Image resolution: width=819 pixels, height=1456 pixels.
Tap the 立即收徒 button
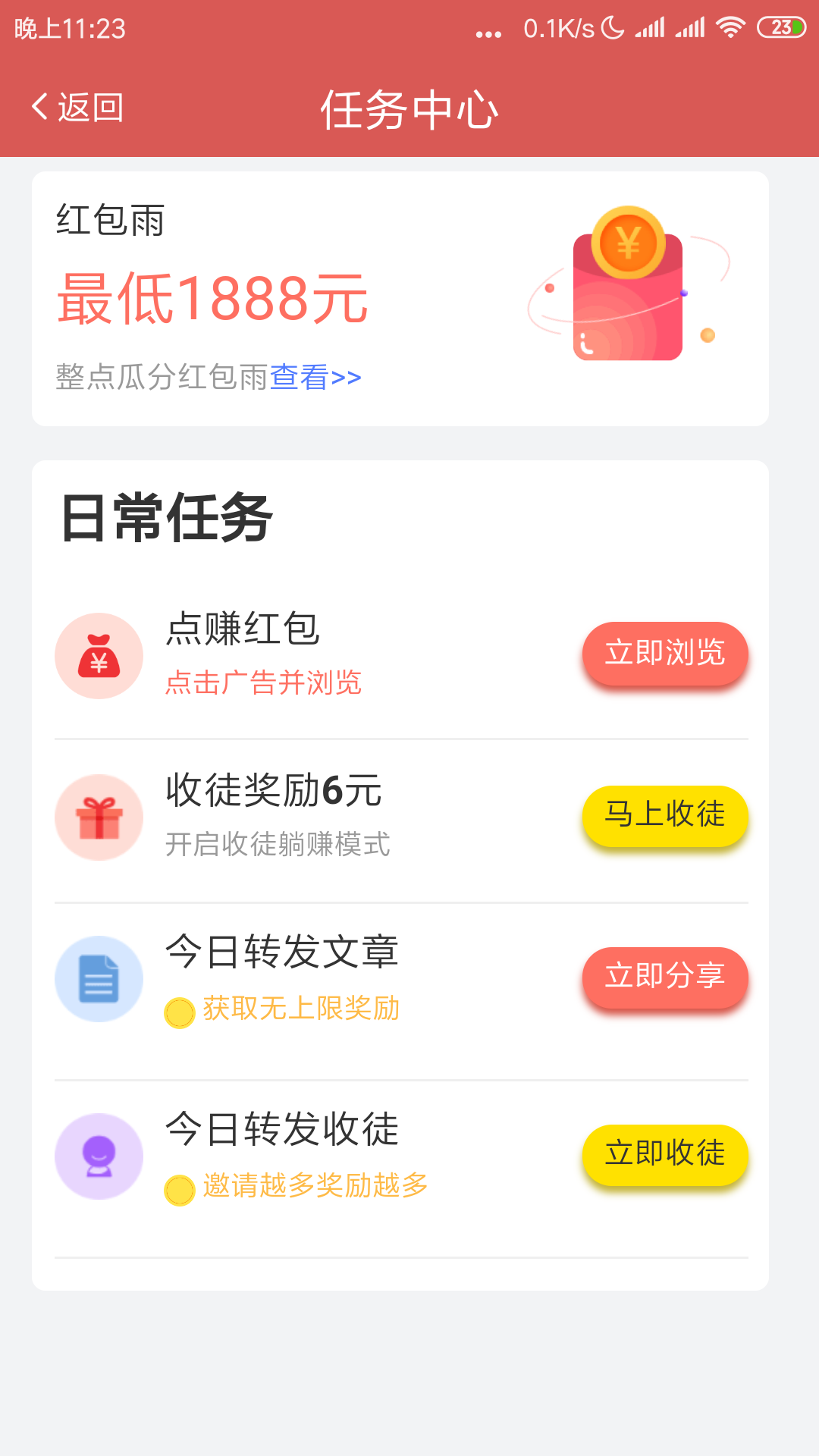tap(665, 1154)
